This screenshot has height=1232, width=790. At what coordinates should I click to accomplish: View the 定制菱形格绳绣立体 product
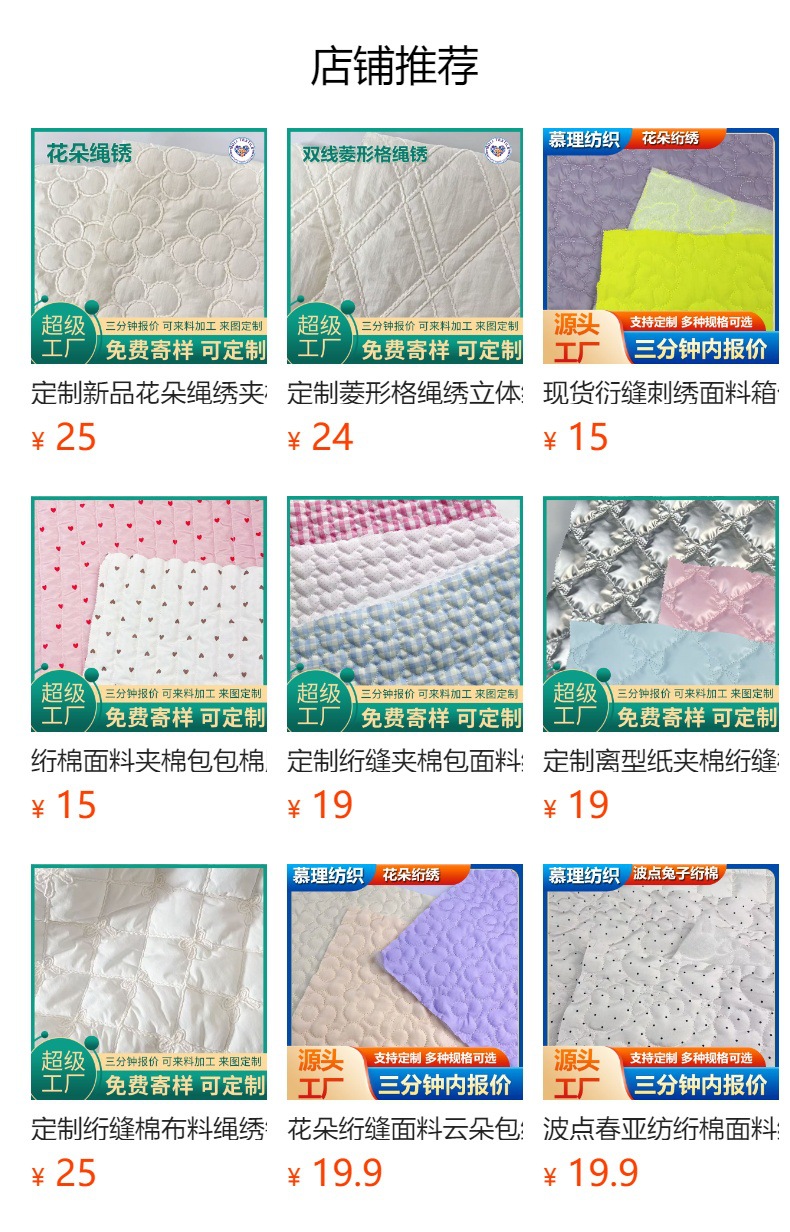pos(405,246)
